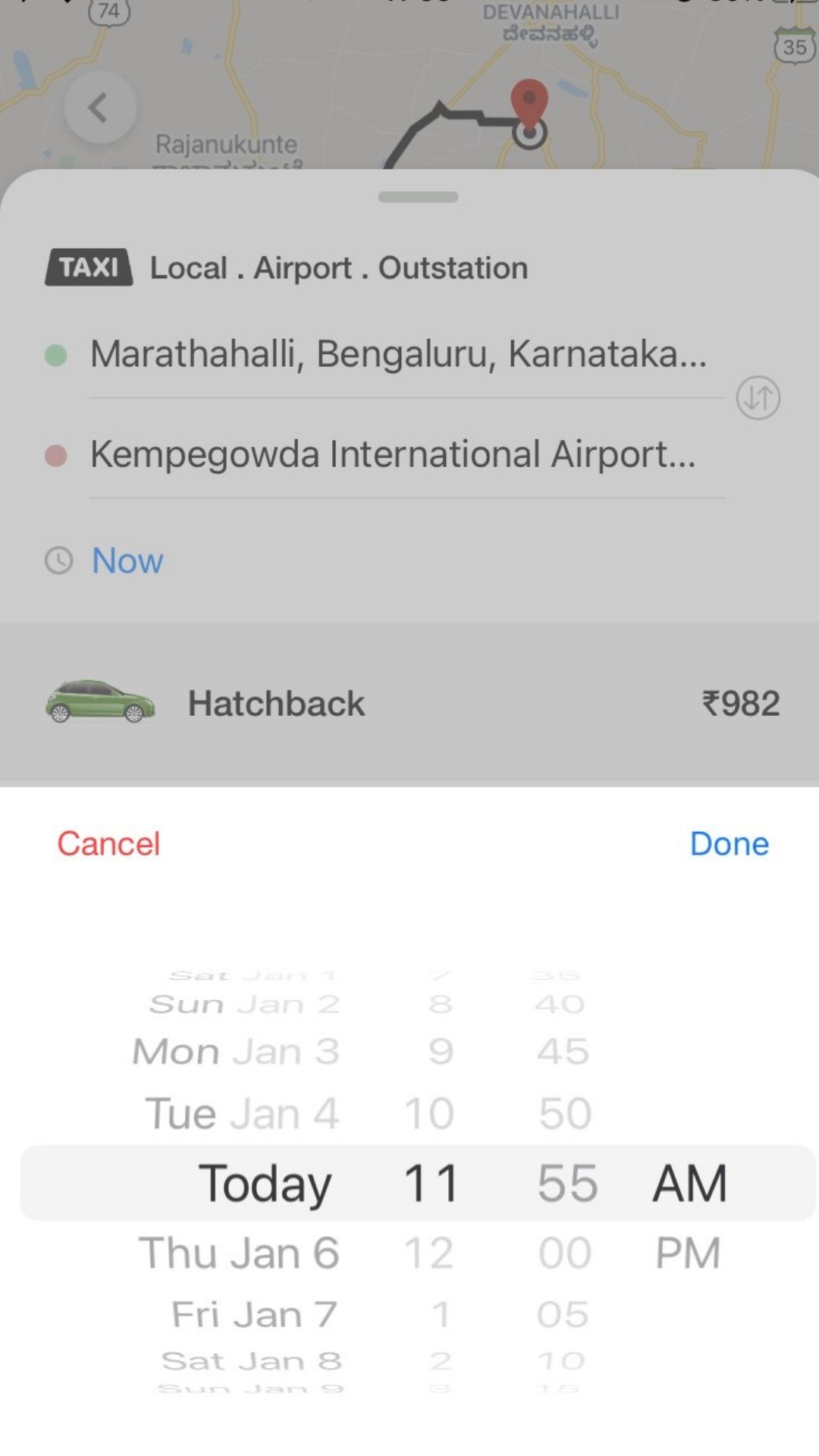Choose minute 00 in the picker
The image size is (819, 1456).
coord(565,1253)
